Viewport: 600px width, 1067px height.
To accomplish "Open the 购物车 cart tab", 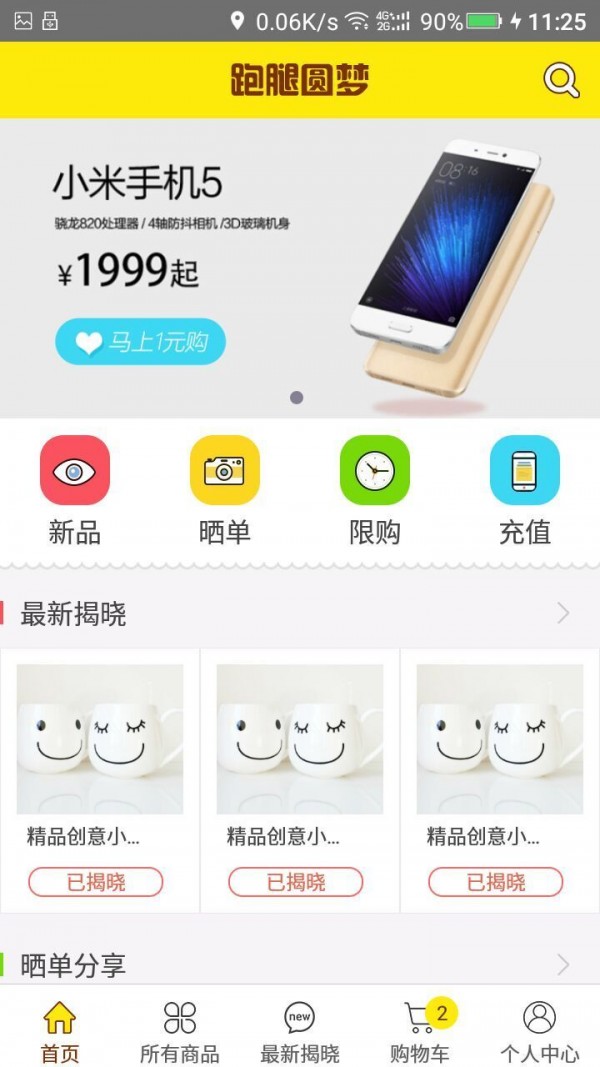I will 420,1032.
